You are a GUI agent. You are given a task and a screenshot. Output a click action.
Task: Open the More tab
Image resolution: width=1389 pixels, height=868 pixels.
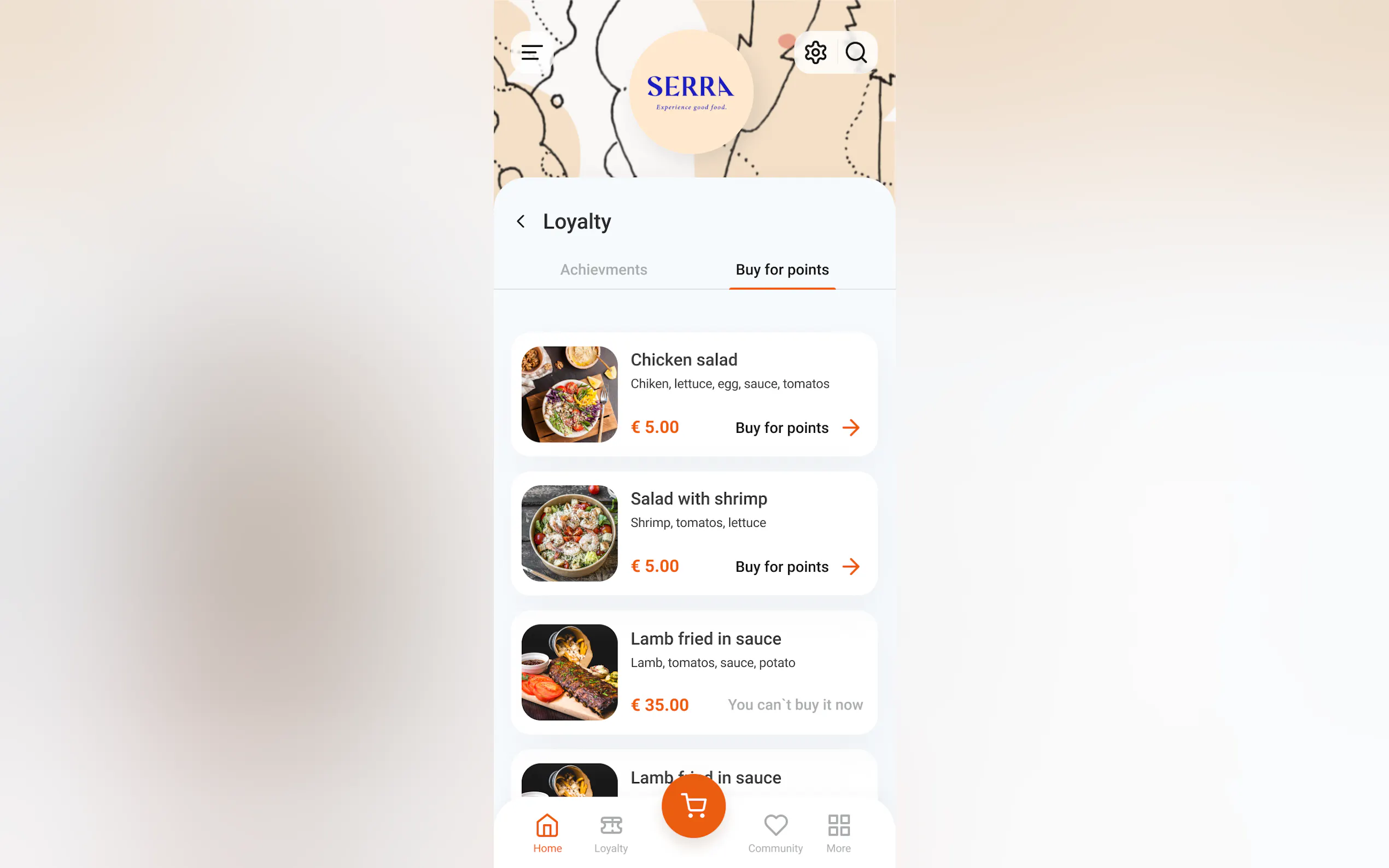[838, 833]
